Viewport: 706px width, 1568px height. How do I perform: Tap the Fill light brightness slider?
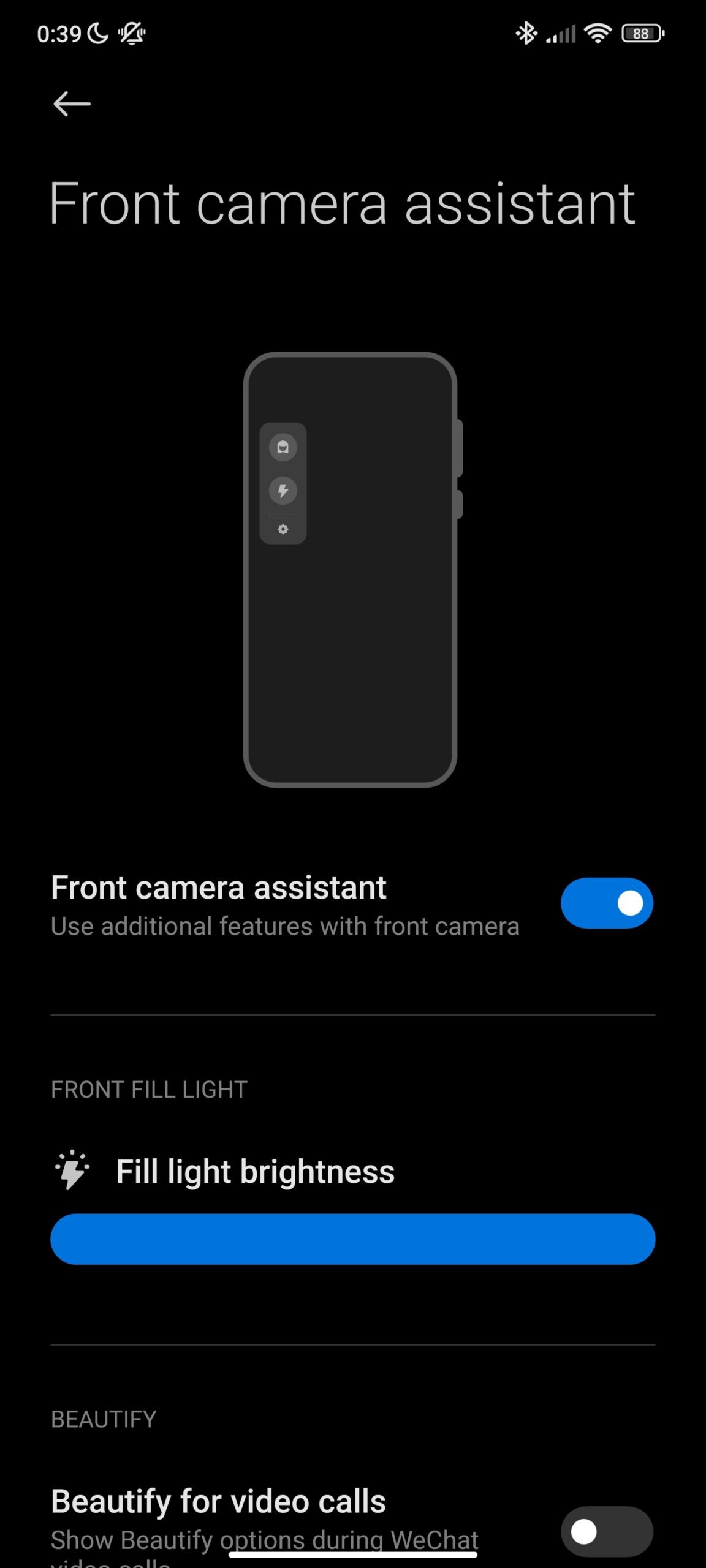(x=353, y=1238)
